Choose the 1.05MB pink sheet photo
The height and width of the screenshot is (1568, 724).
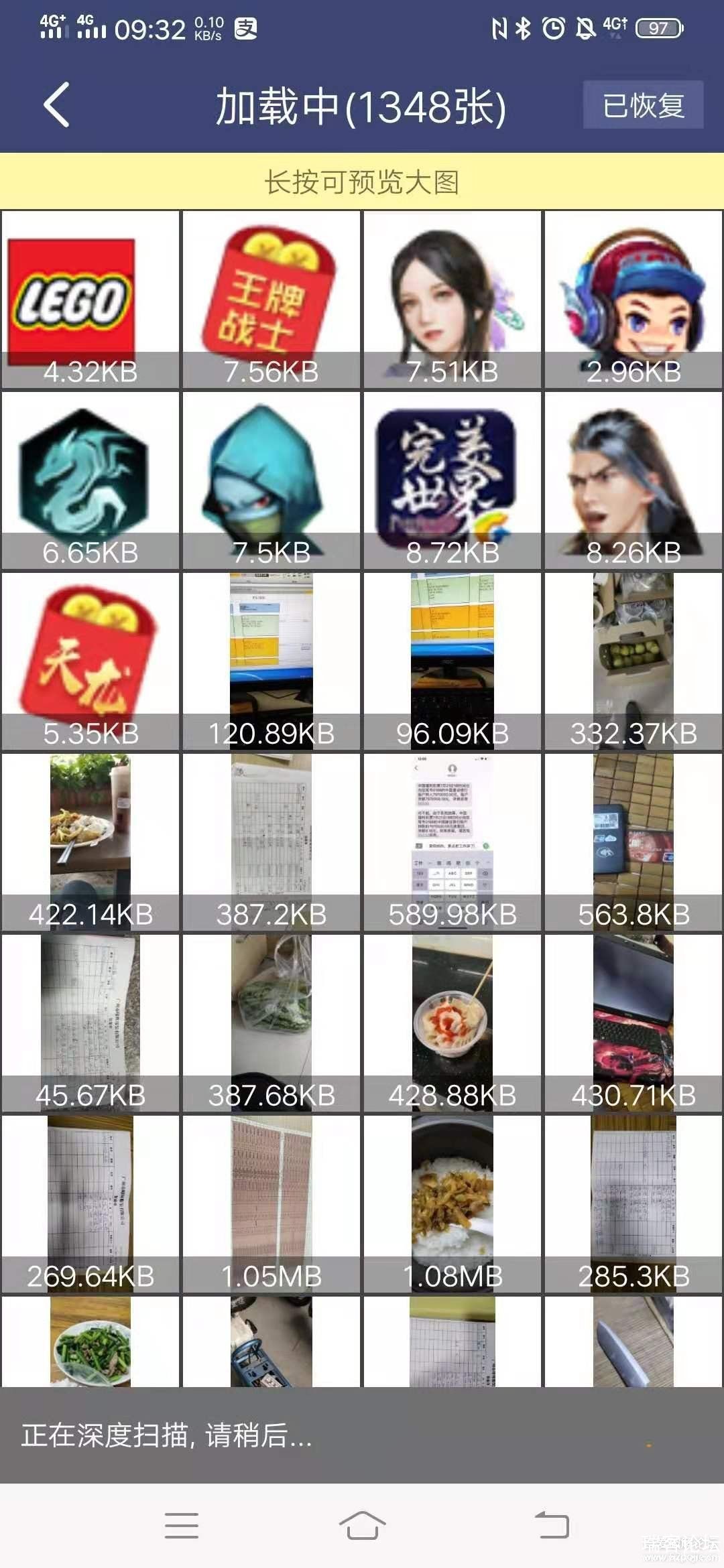[271, 1204]
